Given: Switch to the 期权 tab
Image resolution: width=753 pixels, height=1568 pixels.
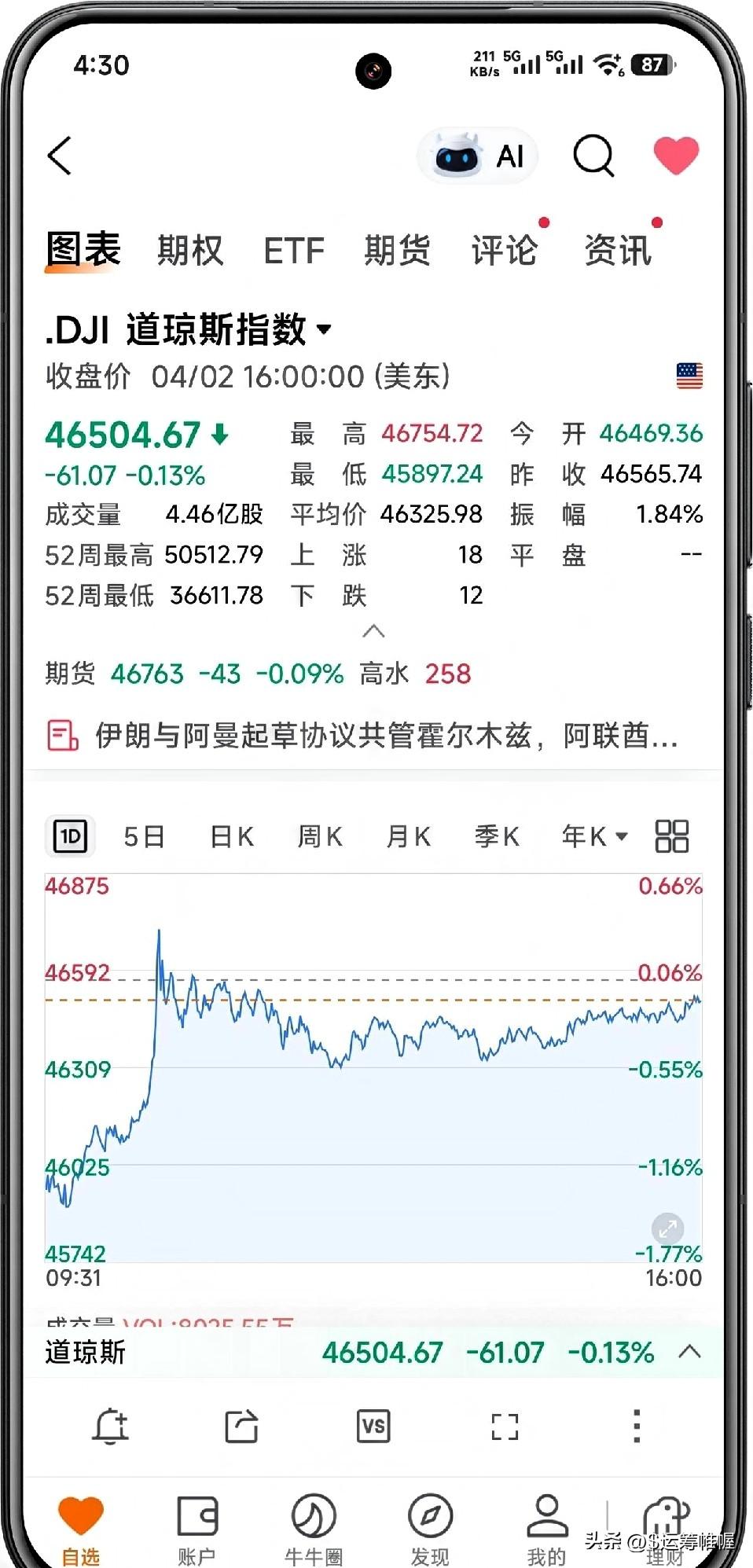Looking at the screenshot, I should click(x=190, y=248).
